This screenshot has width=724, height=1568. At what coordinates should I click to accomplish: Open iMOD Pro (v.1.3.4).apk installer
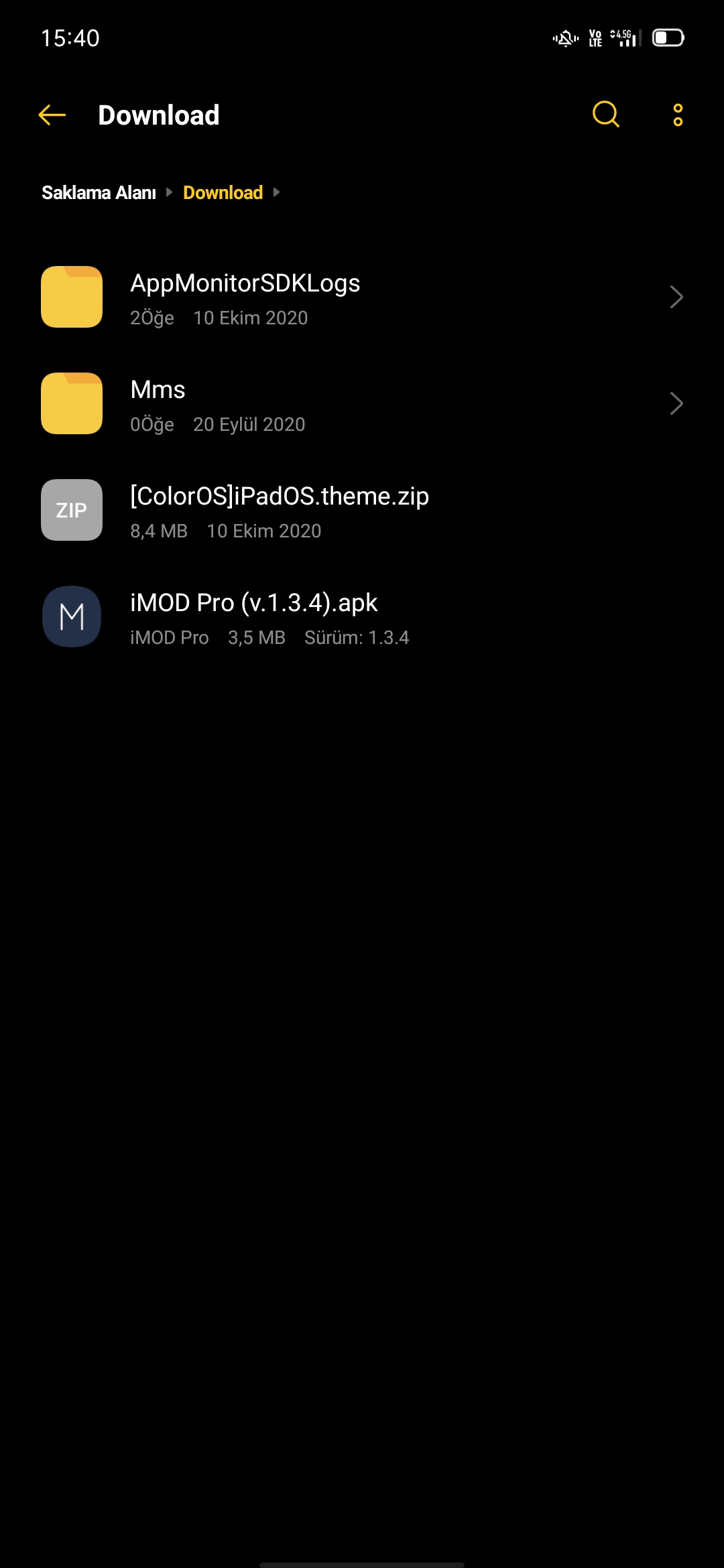(362, 616)
